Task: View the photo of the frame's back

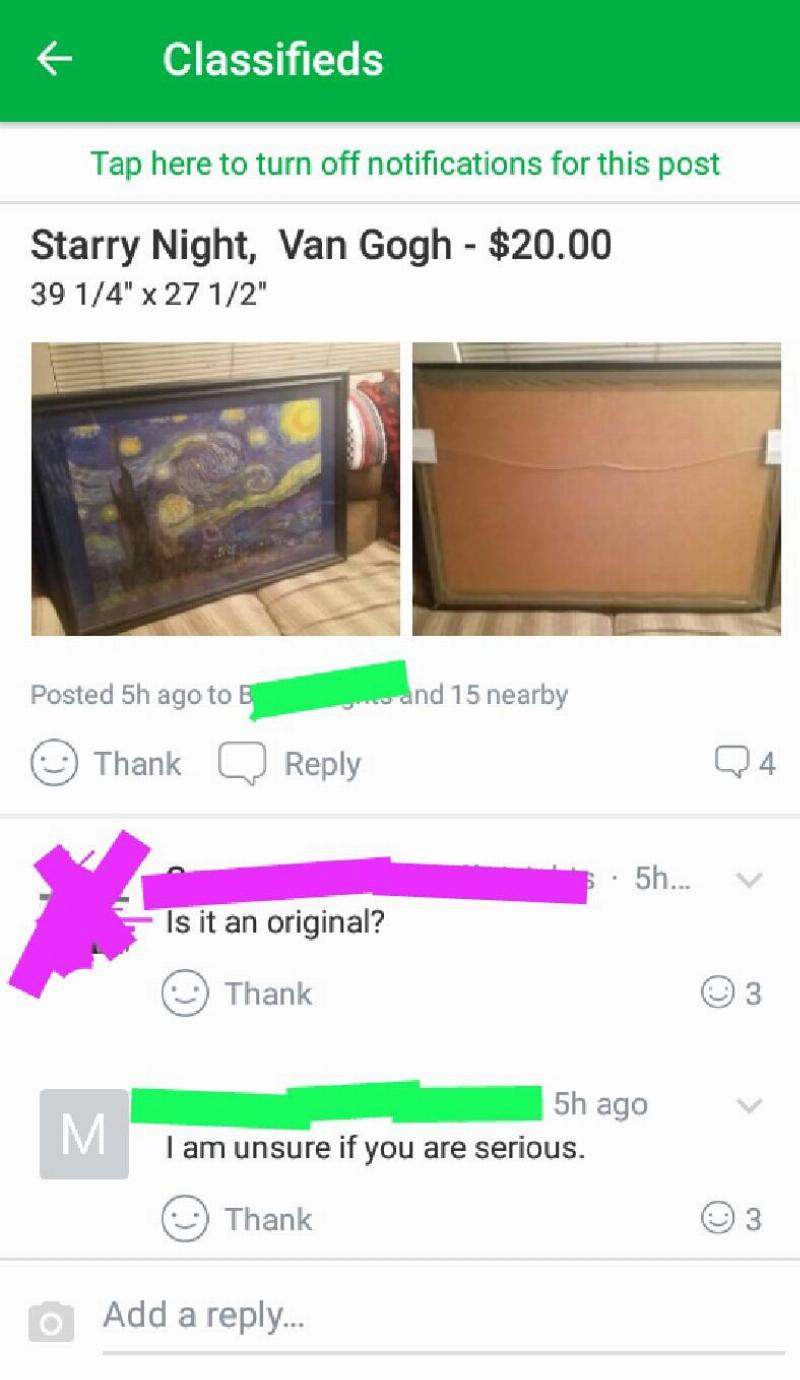Action: point(596,489)
